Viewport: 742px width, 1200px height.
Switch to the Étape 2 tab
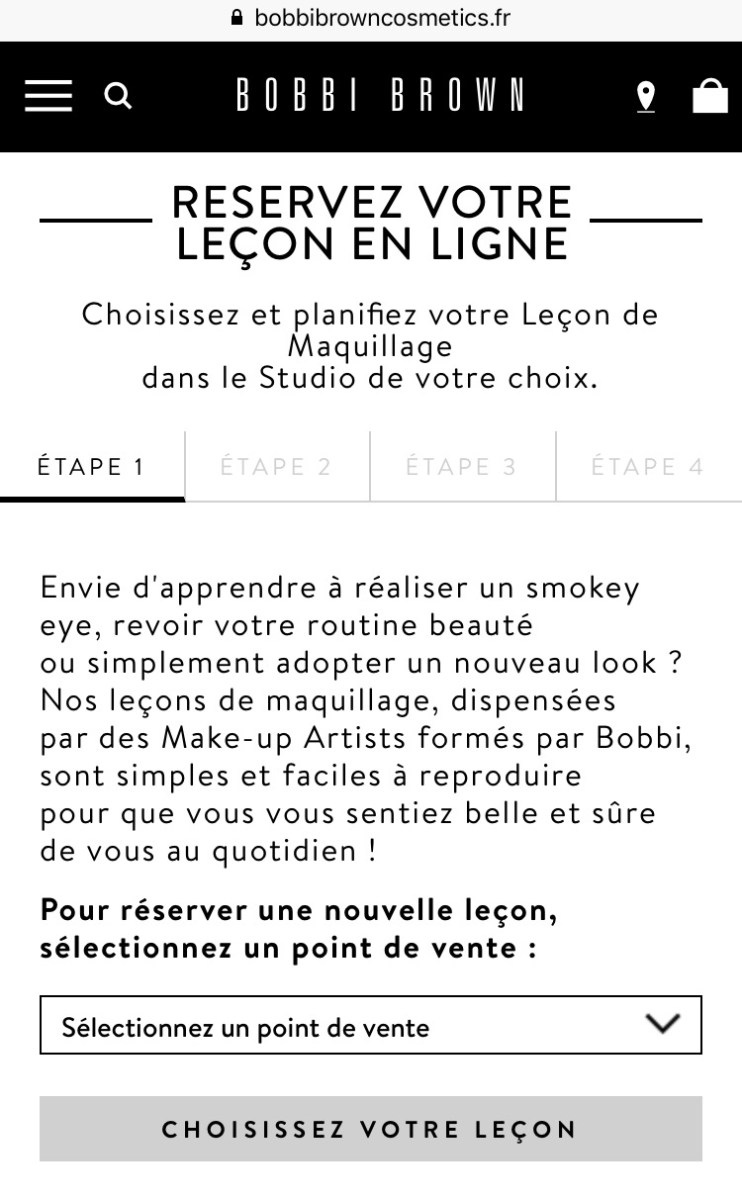pyautogui.click(x=277, y=467)
